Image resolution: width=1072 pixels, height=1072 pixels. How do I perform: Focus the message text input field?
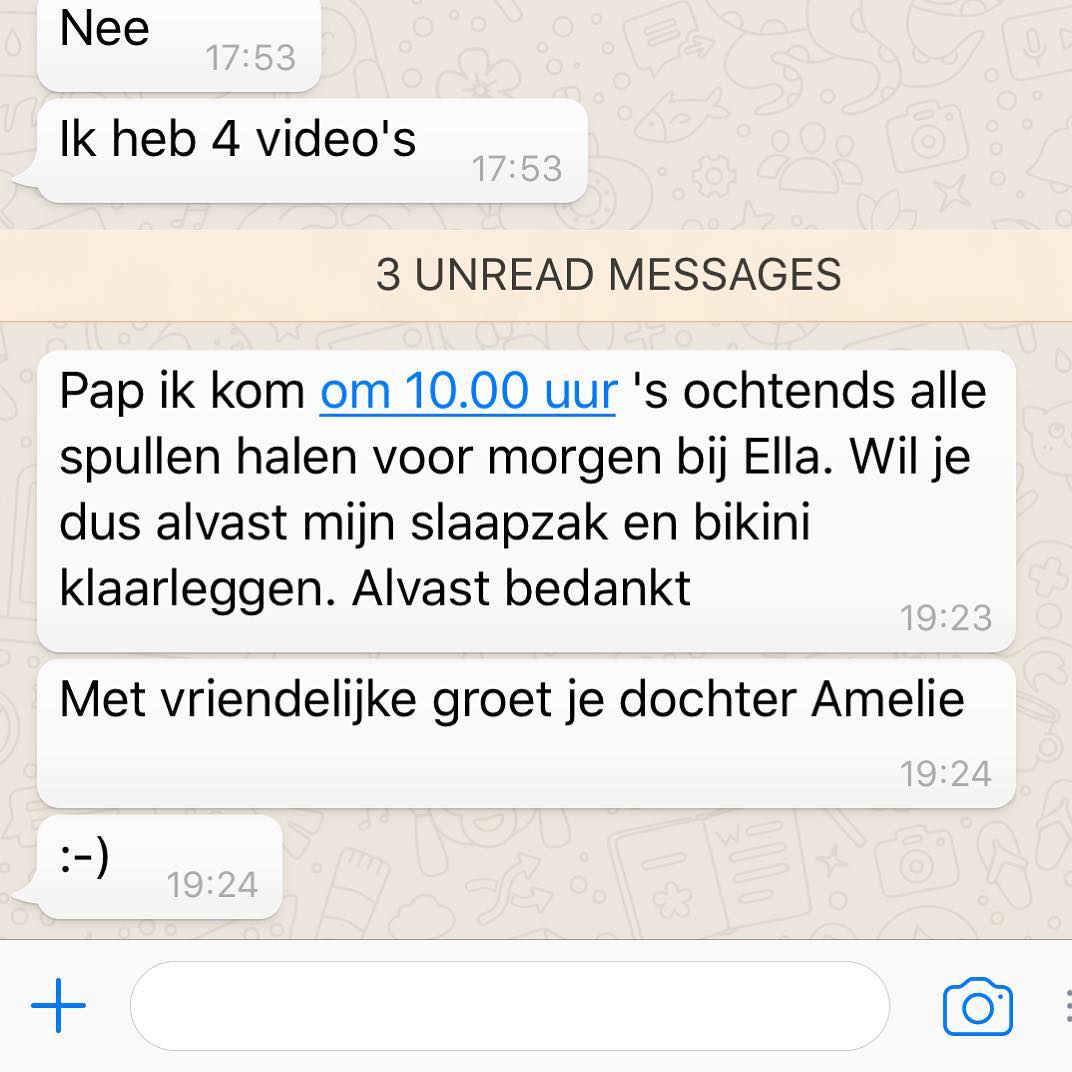pyautogui.click(x=509, y=1006)
